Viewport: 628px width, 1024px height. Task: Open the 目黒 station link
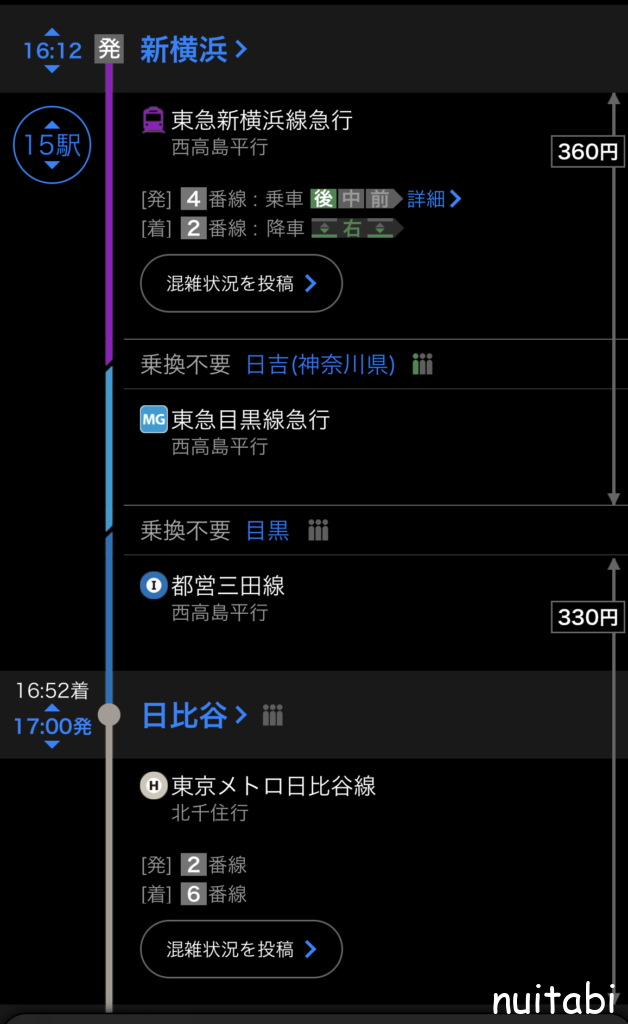pyautogui.click(x=267, y=530)
